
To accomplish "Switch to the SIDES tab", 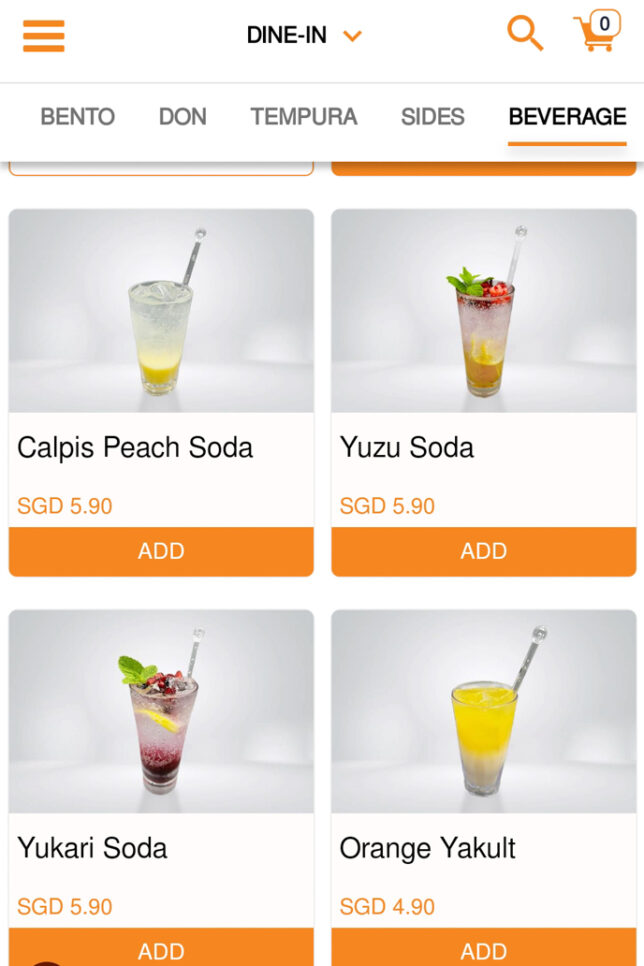I will 432,116.
